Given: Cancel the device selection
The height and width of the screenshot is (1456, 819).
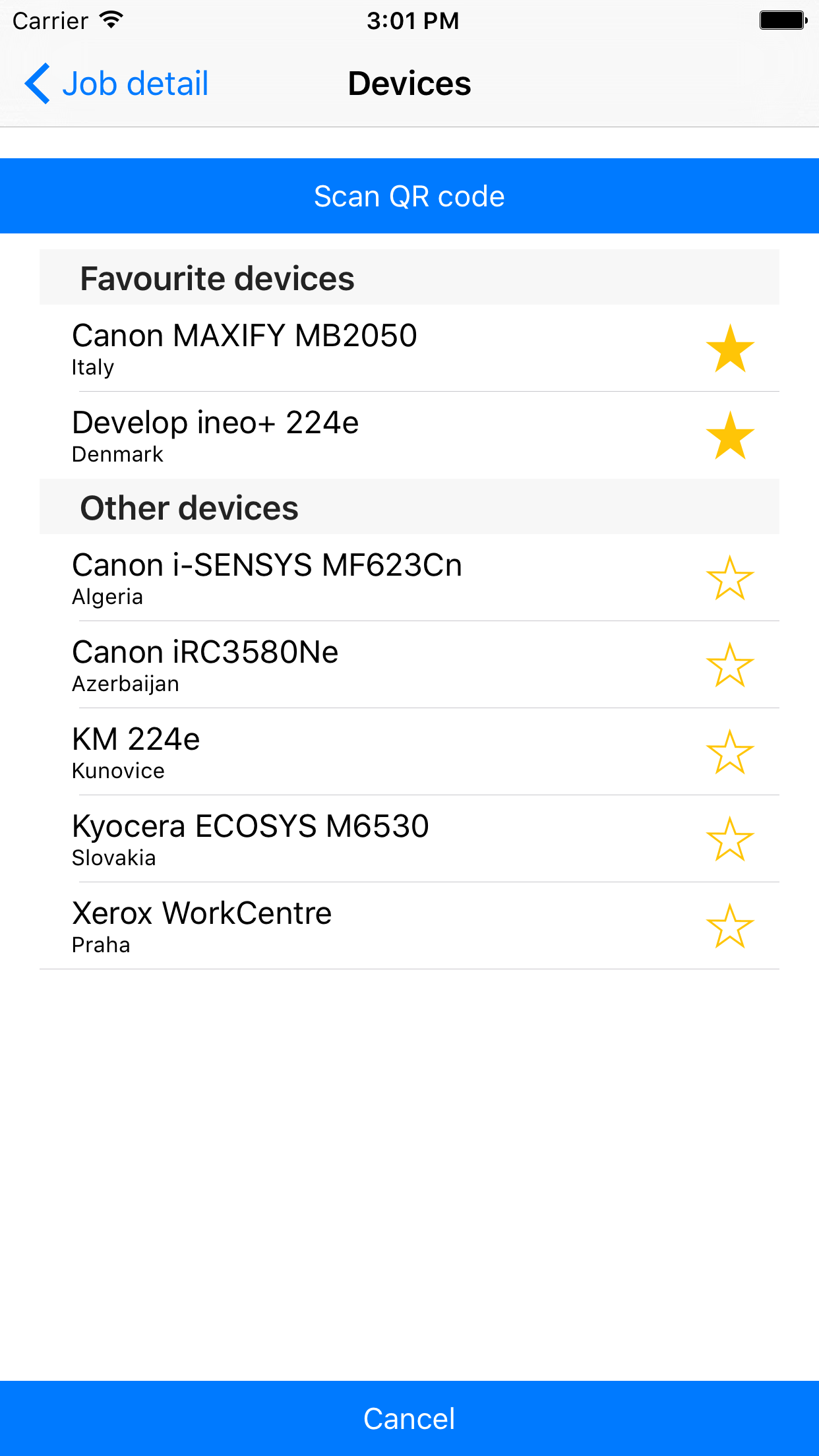Looking at the screenshot, I should click(x=409, y=1418).
